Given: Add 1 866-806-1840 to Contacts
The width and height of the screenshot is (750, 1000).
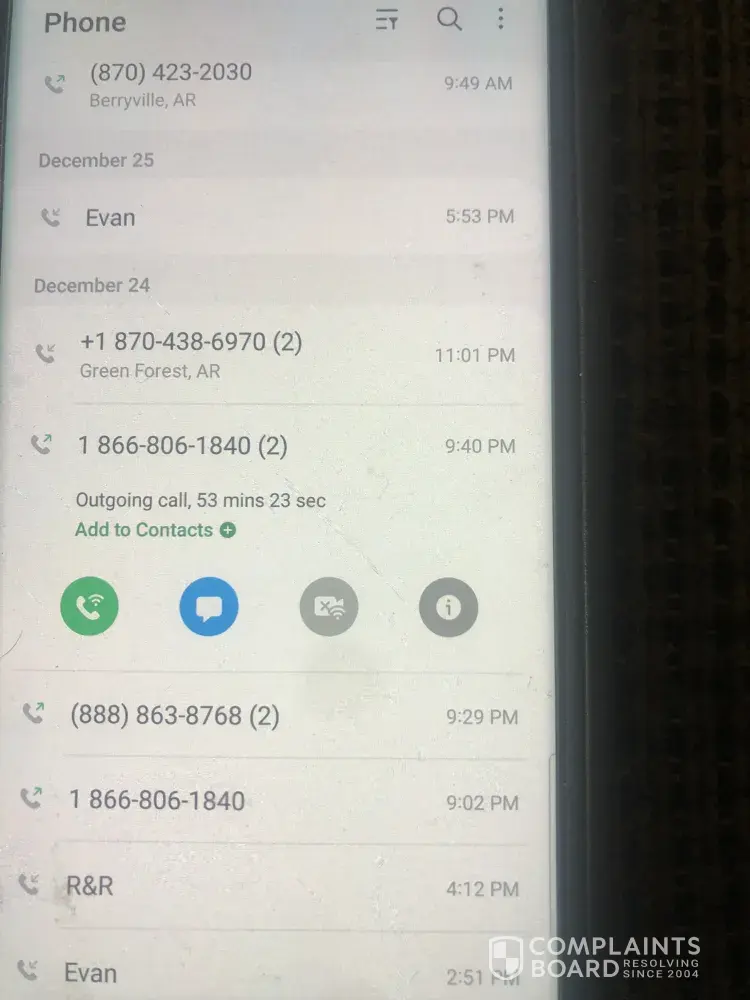Looking at the screenshot, I should pos(155,530).
